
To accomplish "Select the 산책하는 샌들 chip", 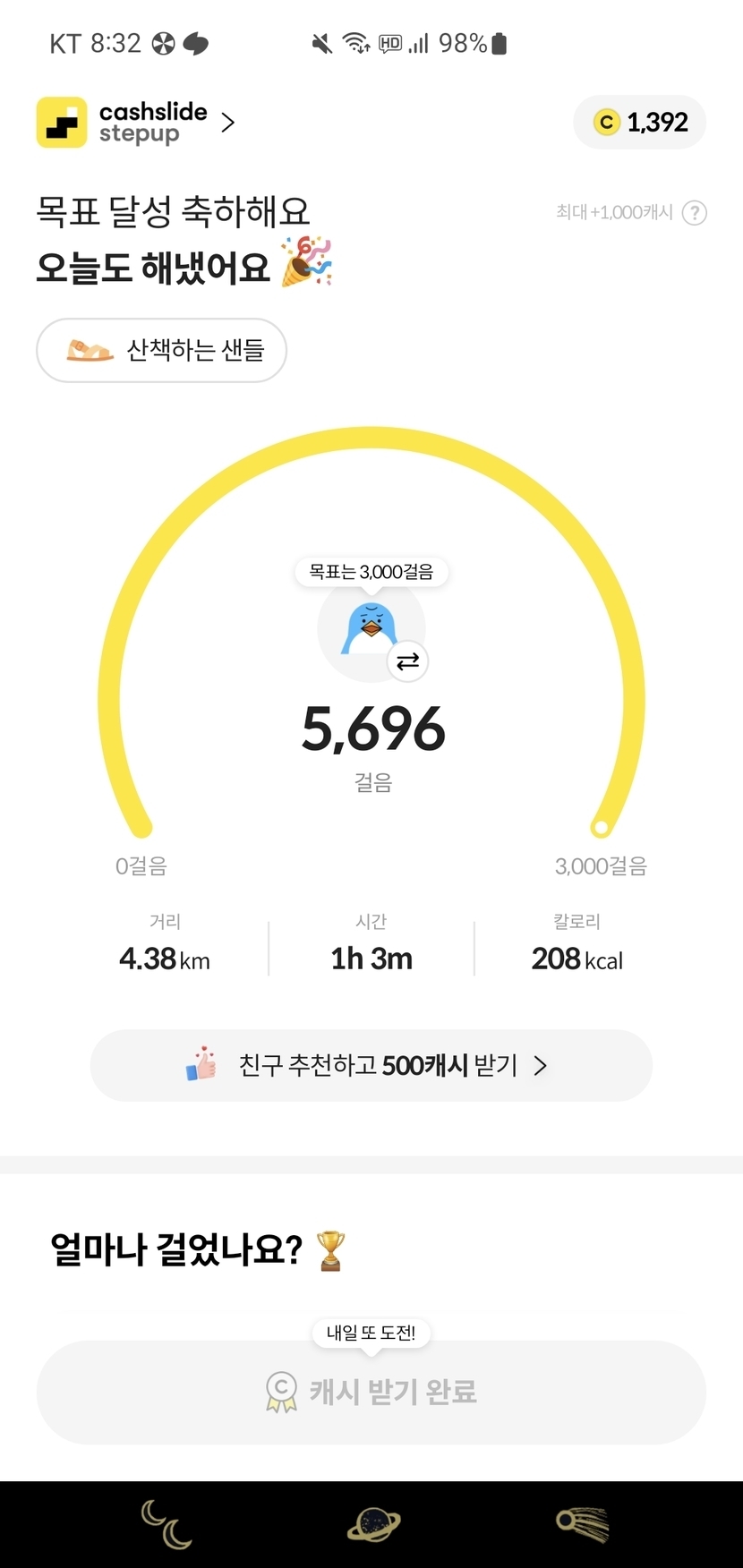I will tap(162, 350).
